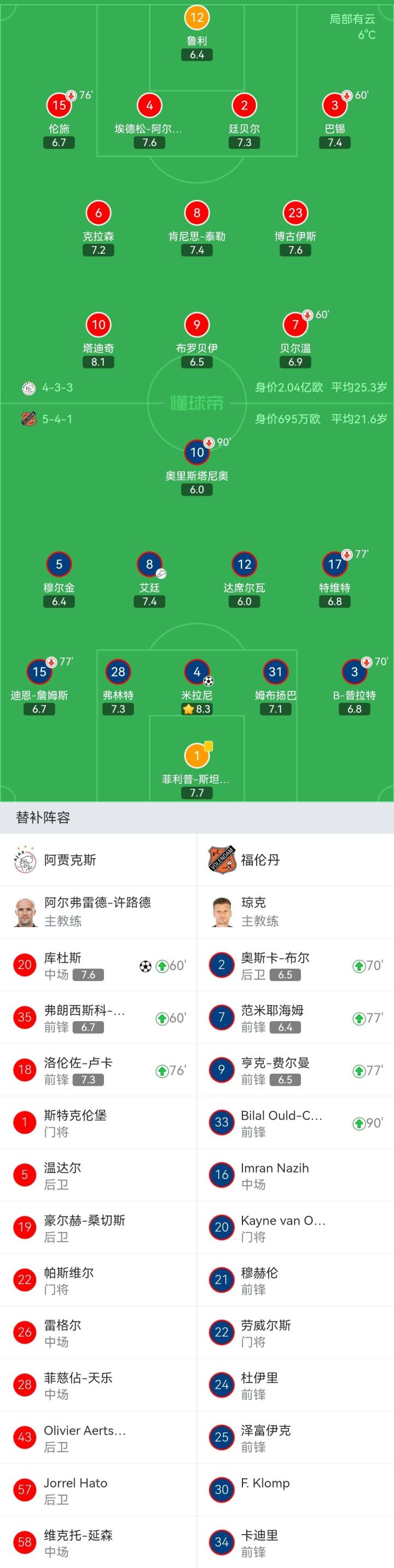Open substitute 亨克-费尔曼 forward row
Screen dimensions: 394x1568
pos(296,1069)
